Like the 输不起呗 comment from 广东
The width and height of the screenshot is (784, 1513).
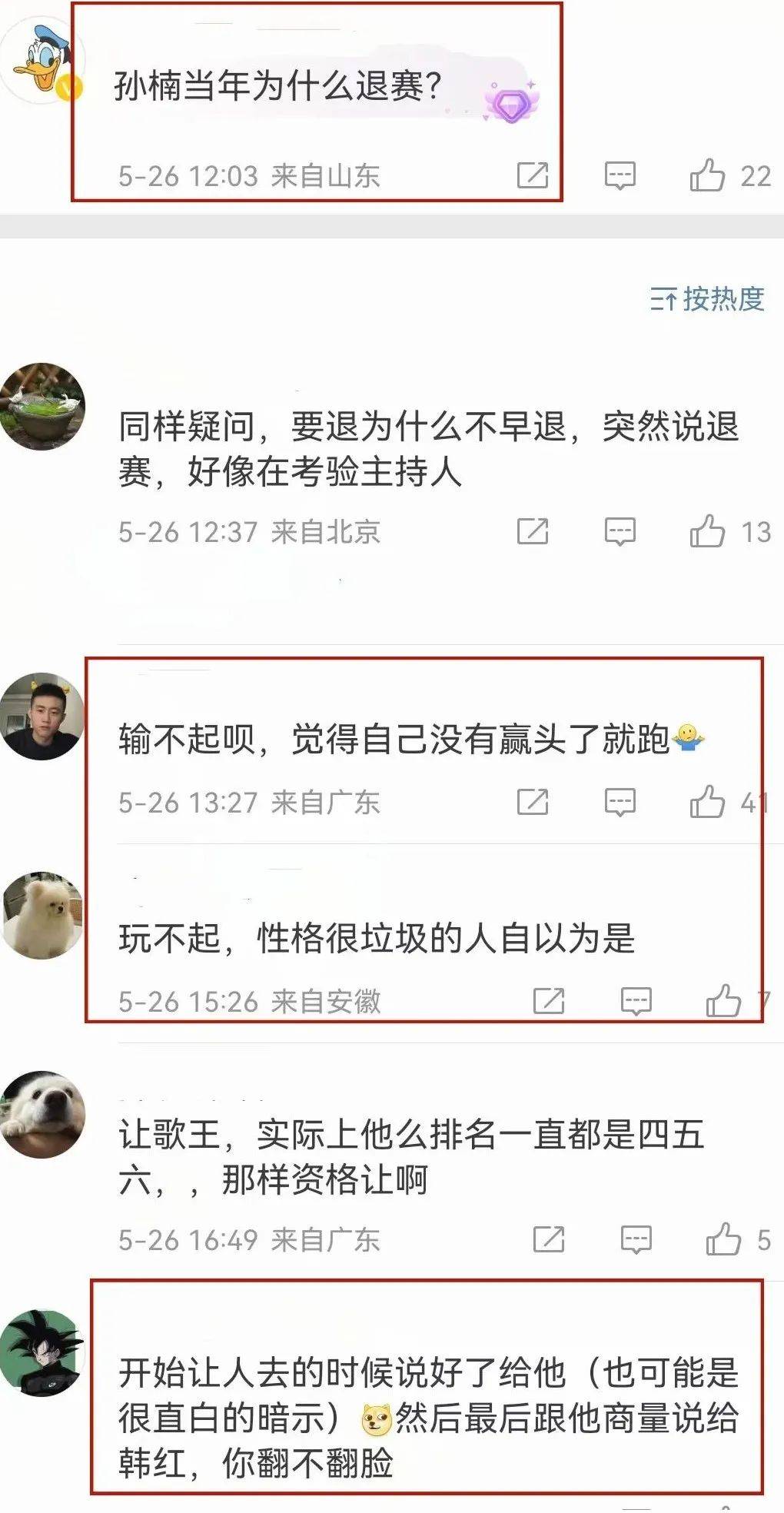click(707, 802)
